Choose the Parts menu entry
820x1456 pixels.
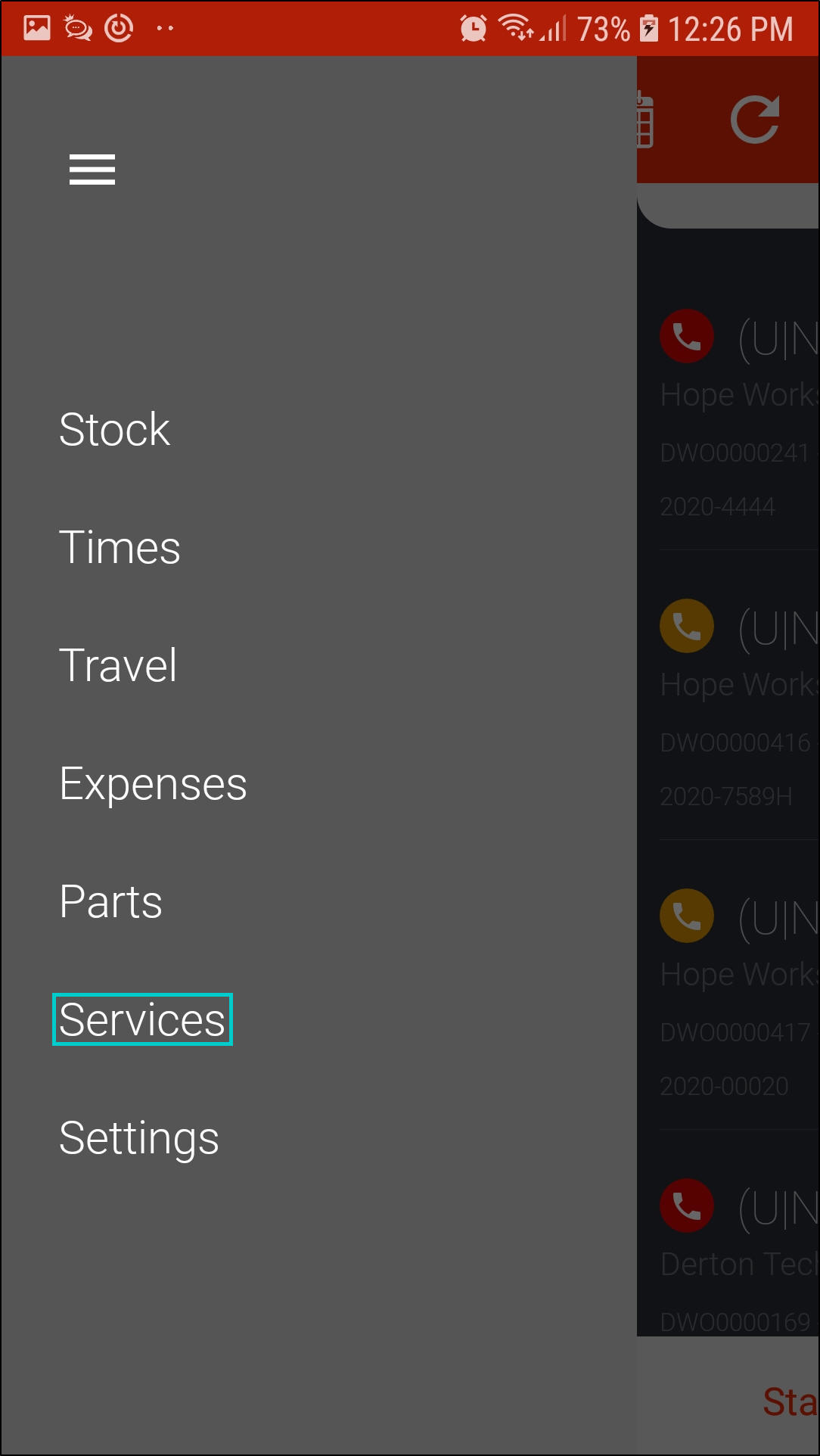pyautogui.click(x=110, y=902)
